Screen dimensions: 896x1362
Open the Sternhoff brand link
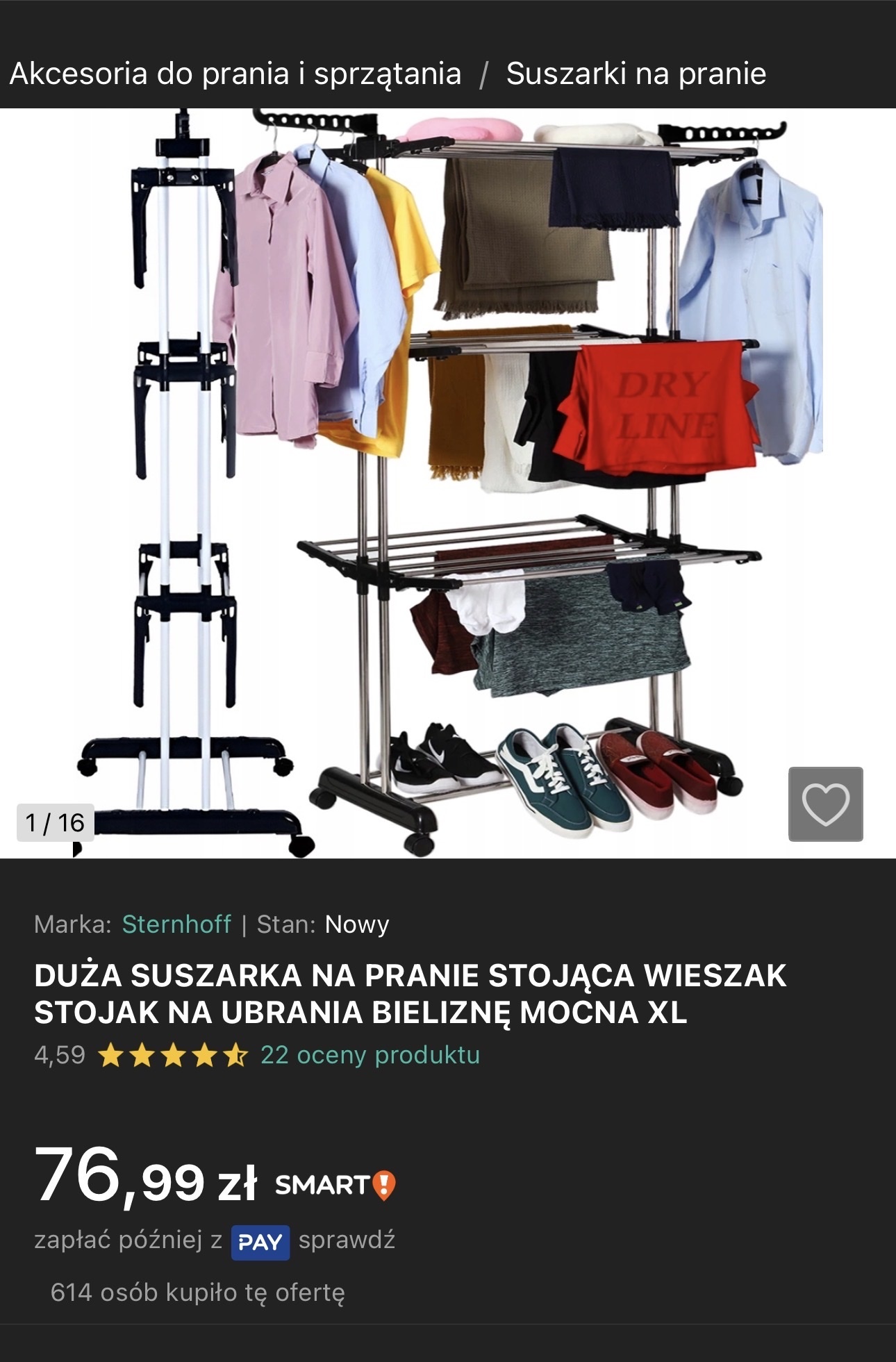(176, 924)
